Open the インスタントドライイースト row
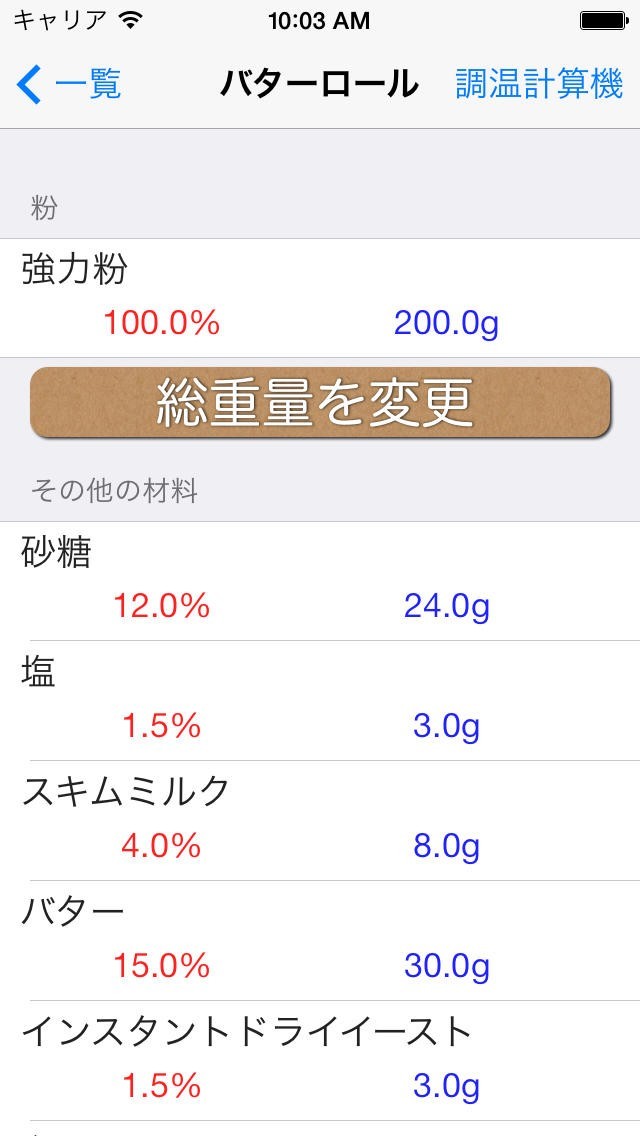The height and width of the screenshot is (1136, 640). click(x=320, y=1060)
